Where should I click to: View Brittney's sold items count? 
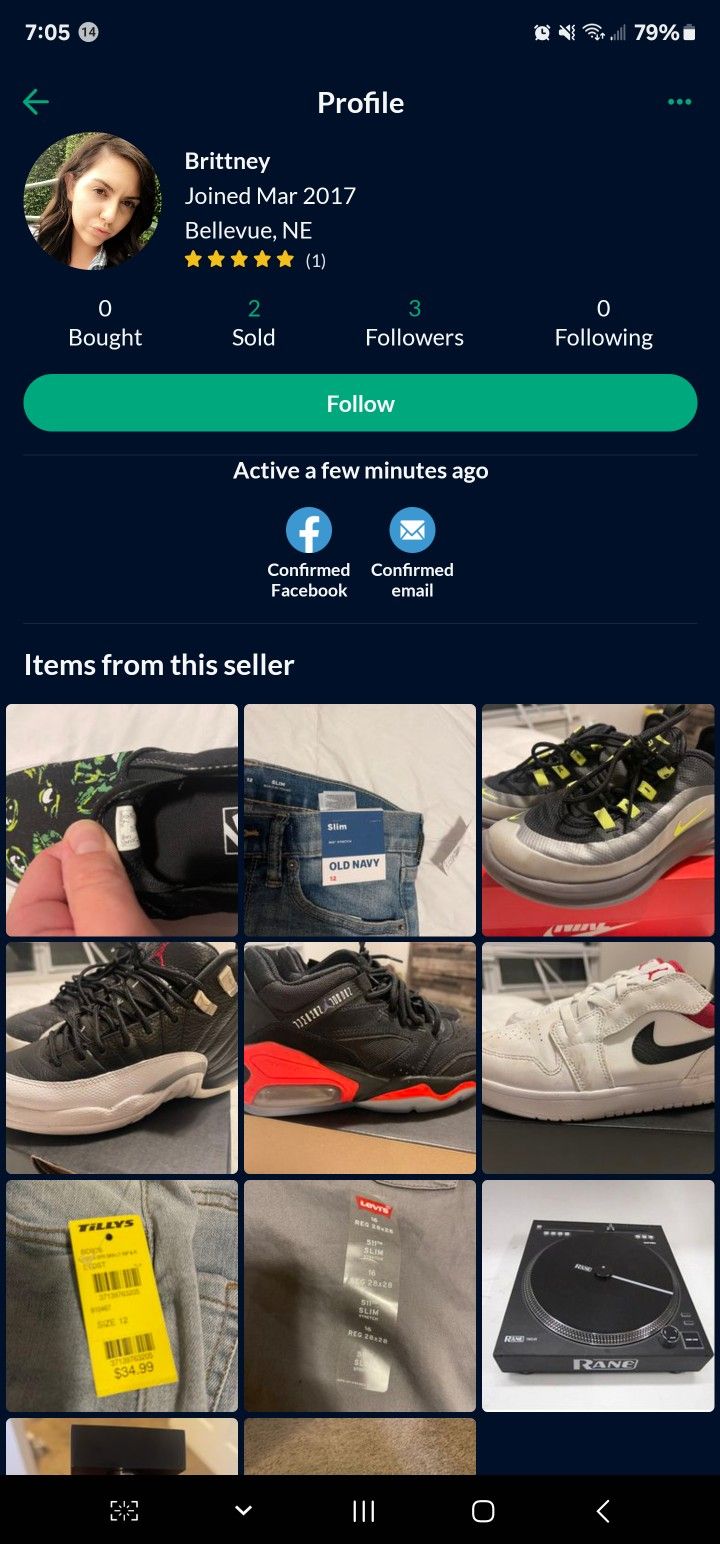coord(253,322)
